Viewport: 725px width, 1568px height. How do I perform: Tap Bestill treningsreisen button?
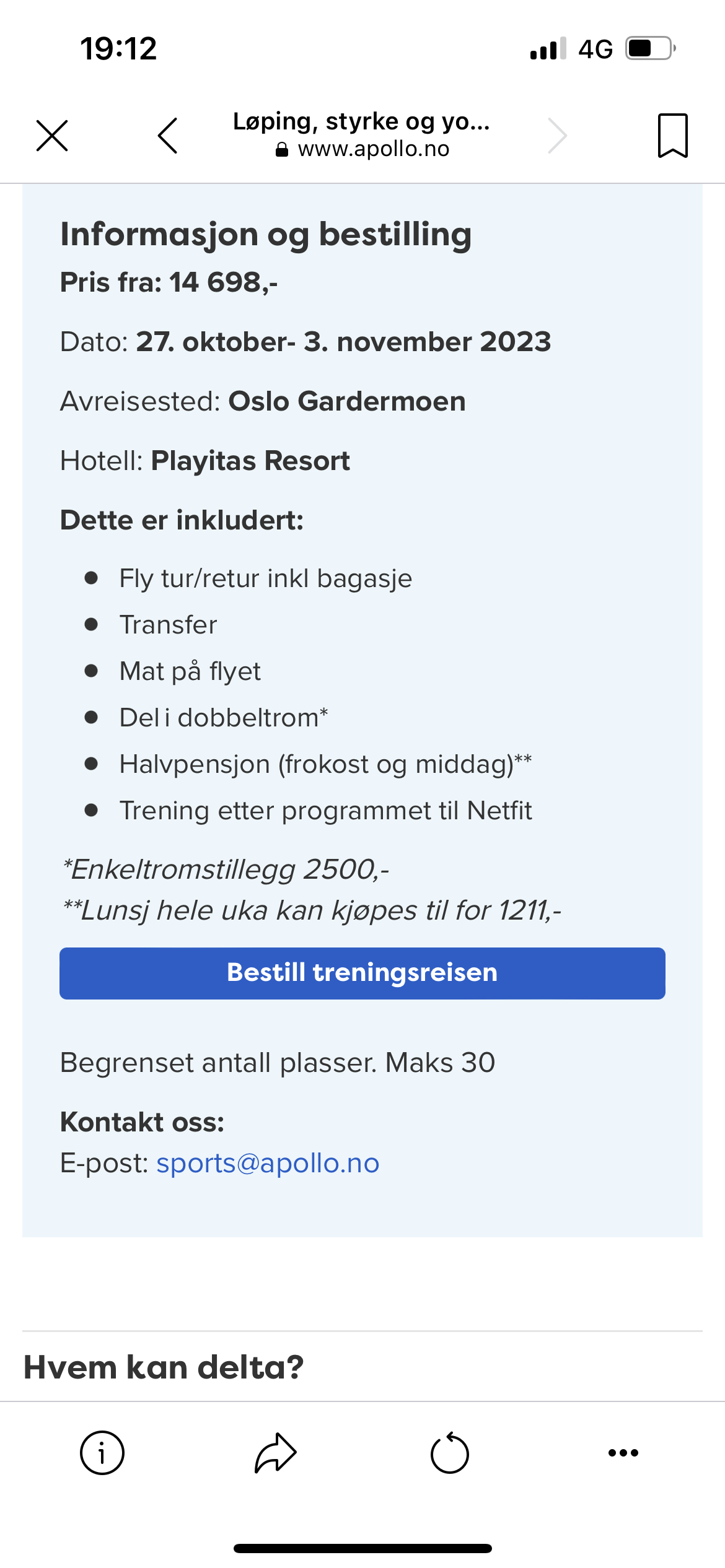tap(362, 973)
